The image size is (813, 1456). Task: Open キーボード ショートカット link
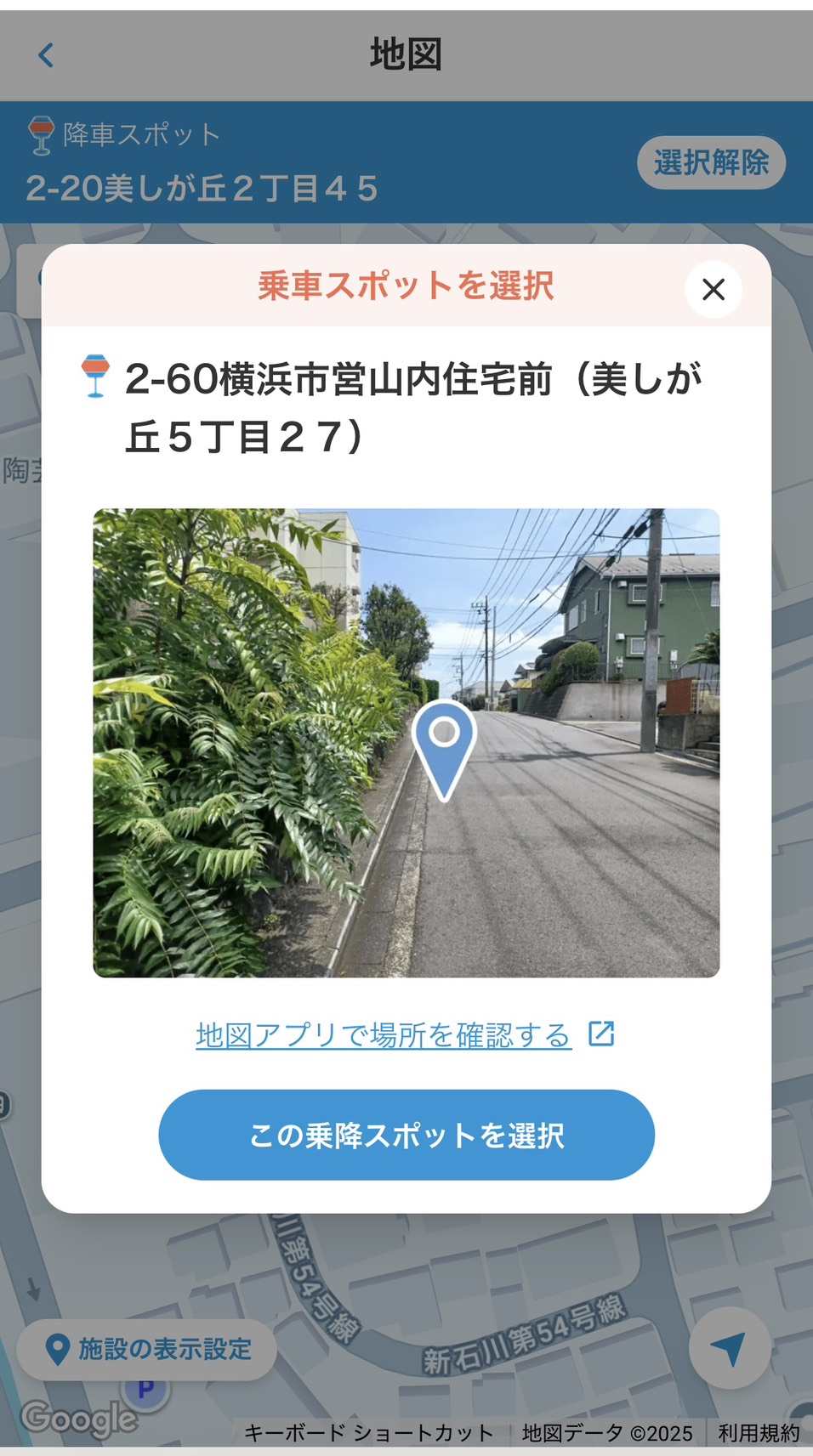[x=368, y=1434]
